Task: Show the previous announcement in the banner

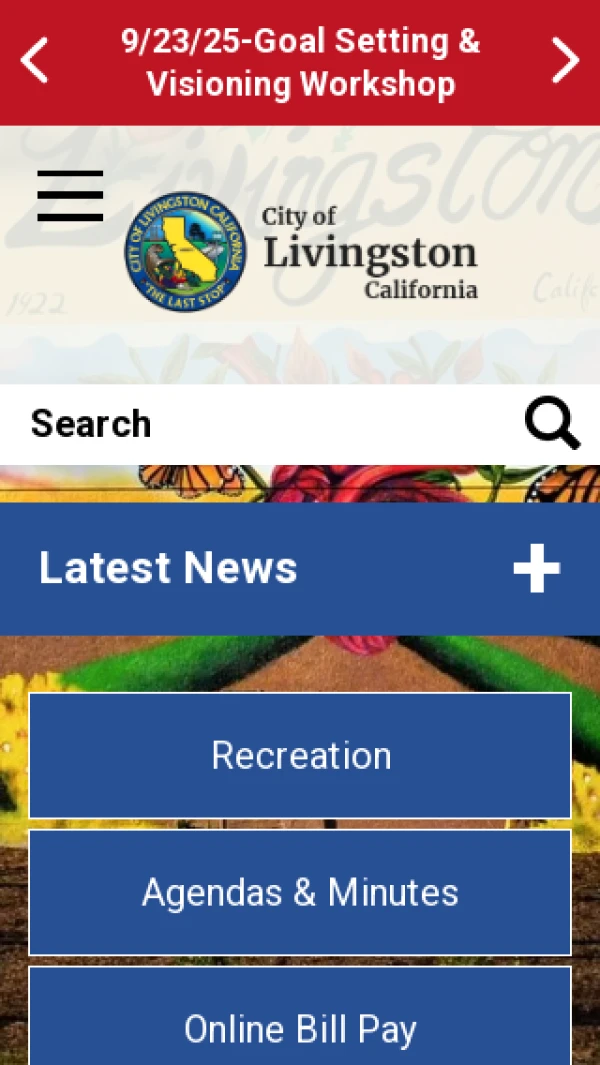Action: tap(34, 61)
